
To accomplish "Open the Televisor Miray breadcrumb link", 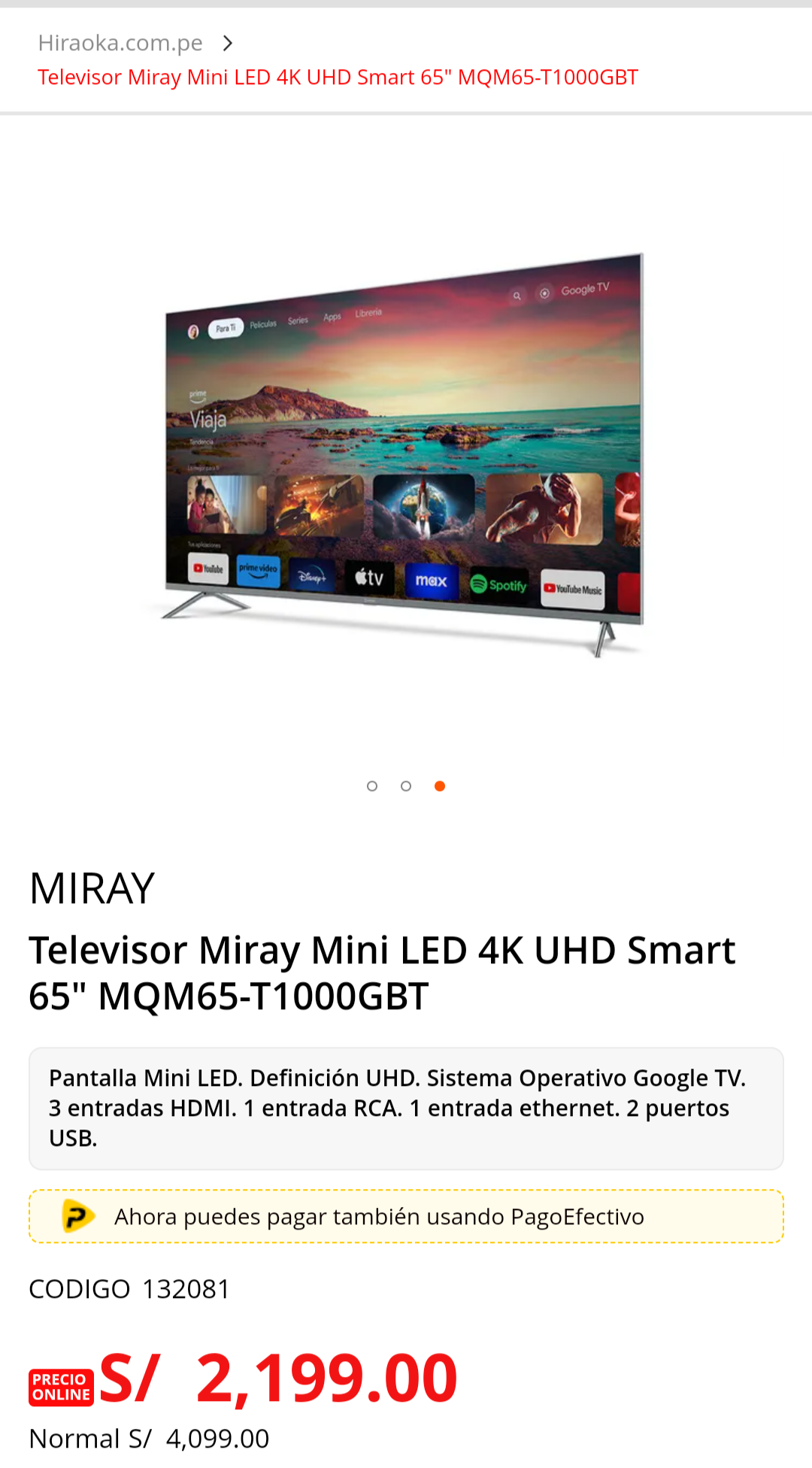I will pyautogui.click(x=338, y=77).
